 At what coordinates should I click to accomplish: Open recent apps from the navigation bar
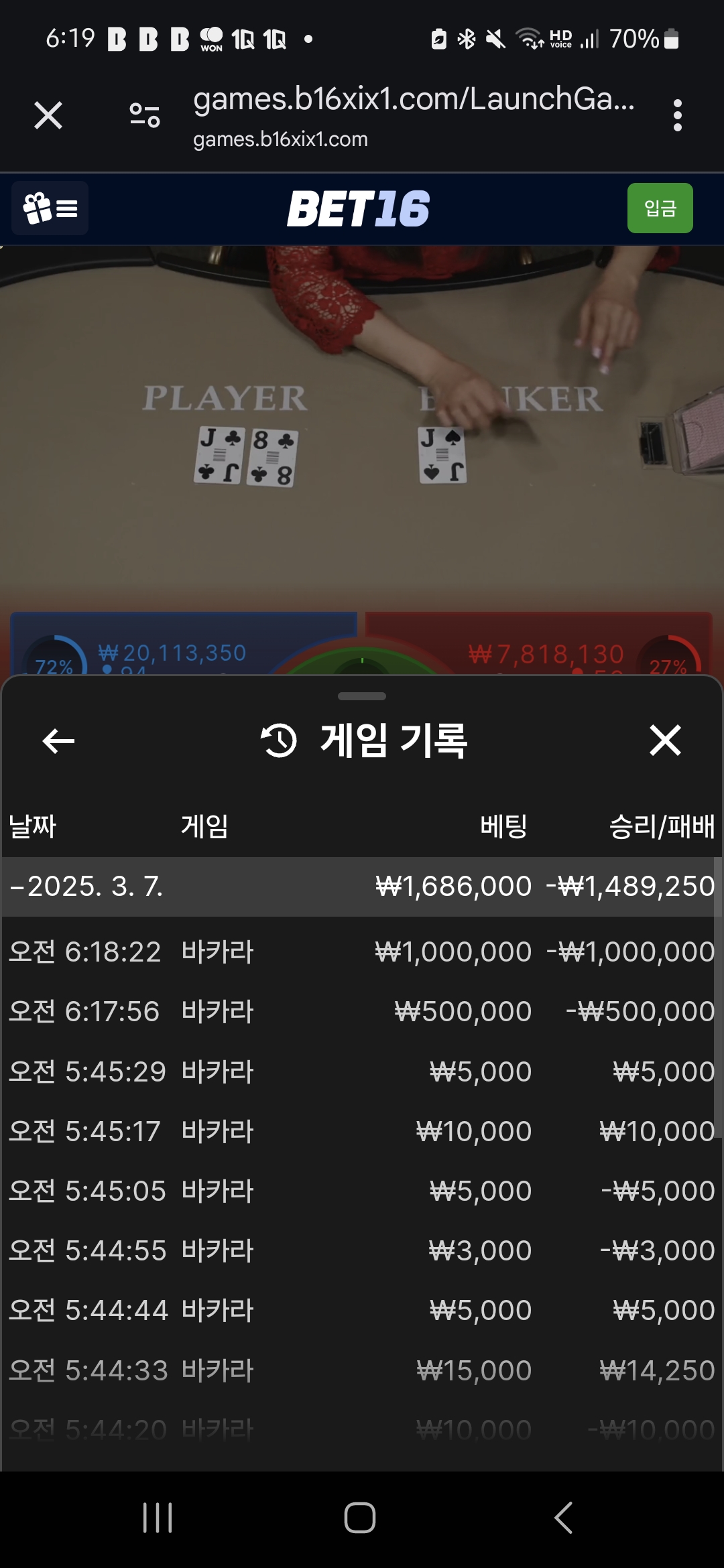[158, 1518]
